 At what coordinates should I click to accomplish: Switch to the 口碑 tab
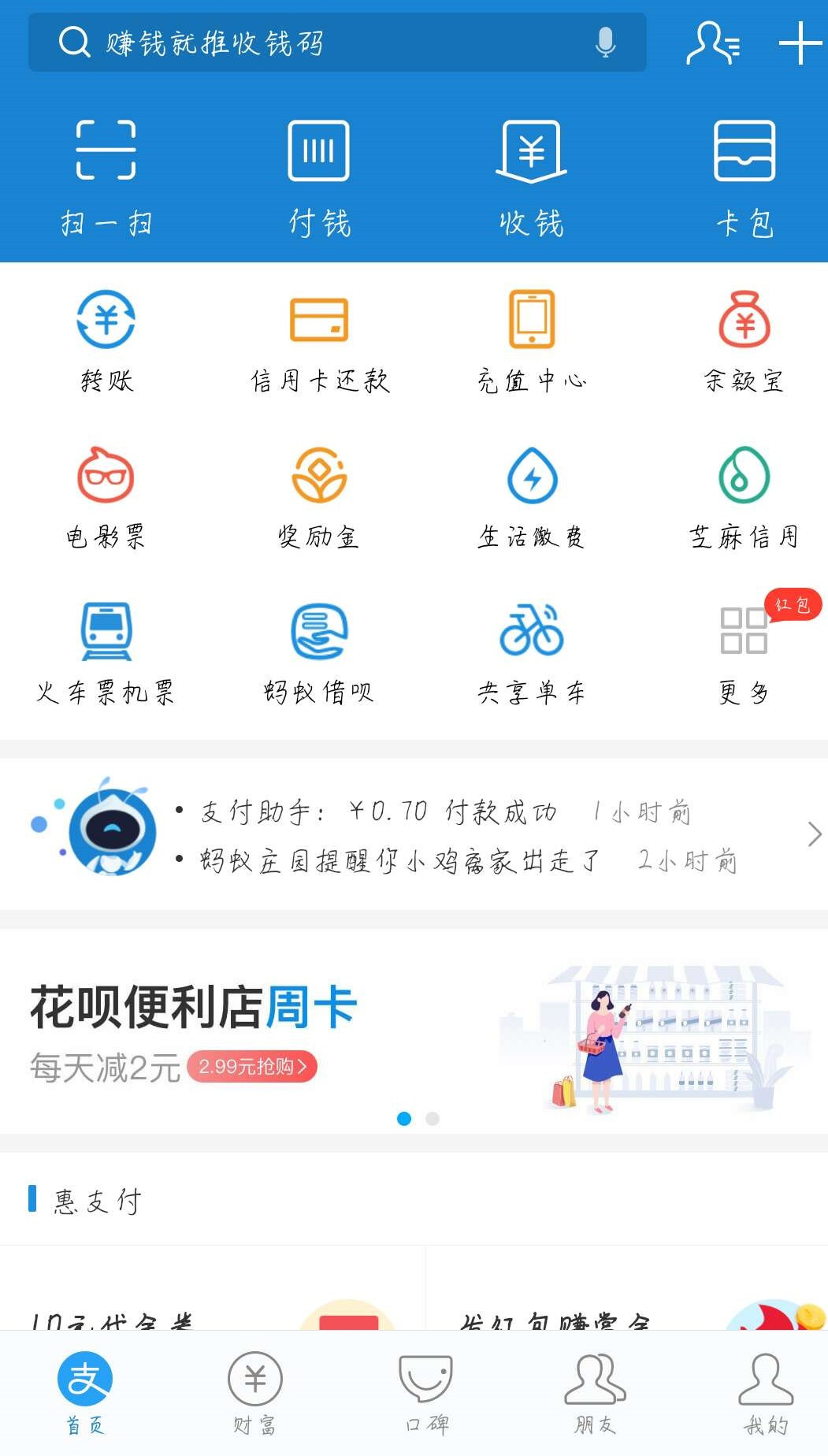(426, 1393)
